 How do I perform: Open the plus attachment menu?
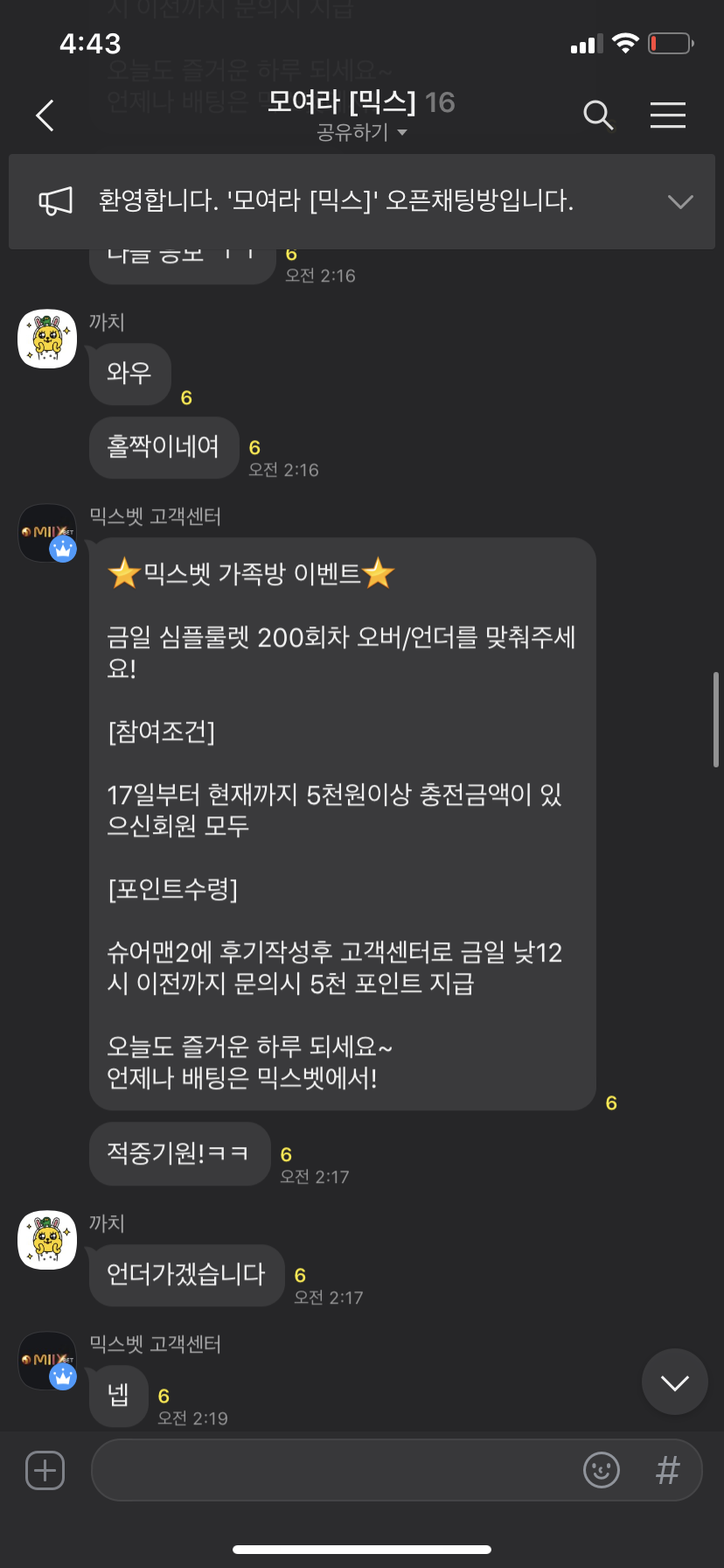(x=45, y=1470)
